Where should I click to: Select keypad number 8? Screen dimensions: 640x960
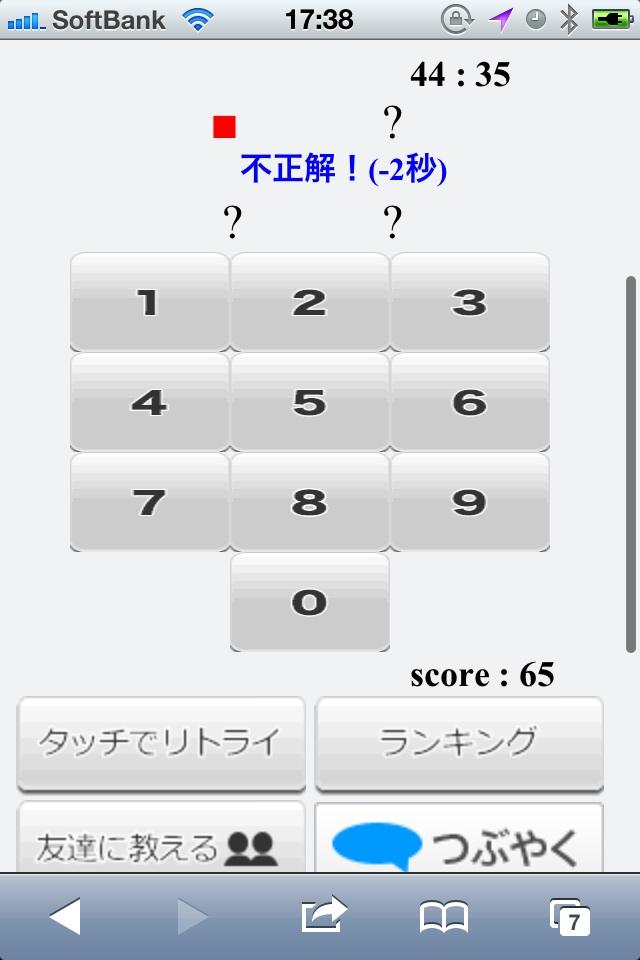coord(309,502)
